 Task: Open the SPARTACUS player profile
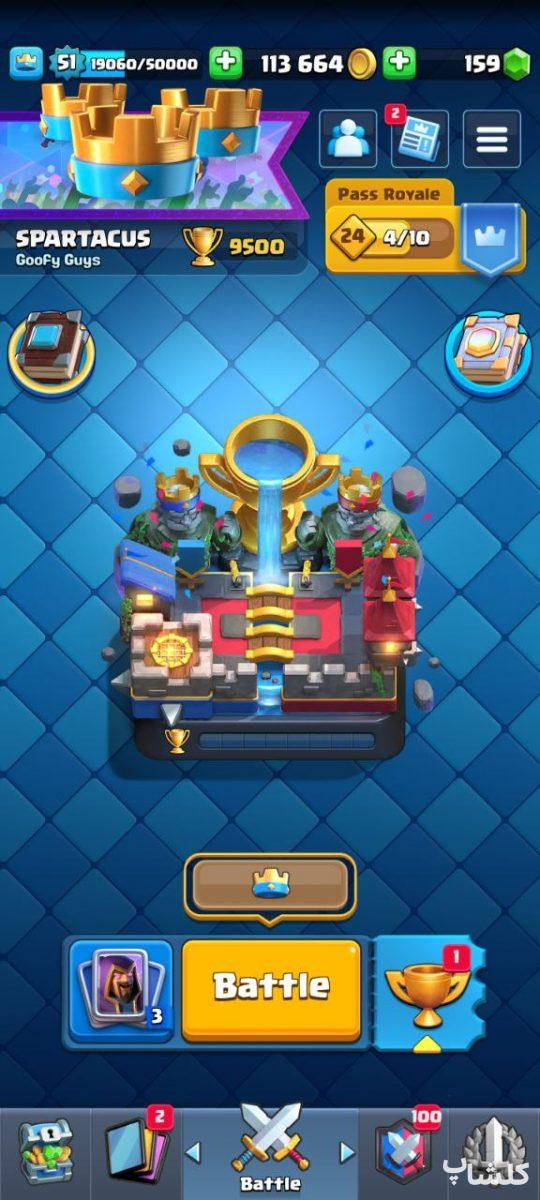point(83,238)
